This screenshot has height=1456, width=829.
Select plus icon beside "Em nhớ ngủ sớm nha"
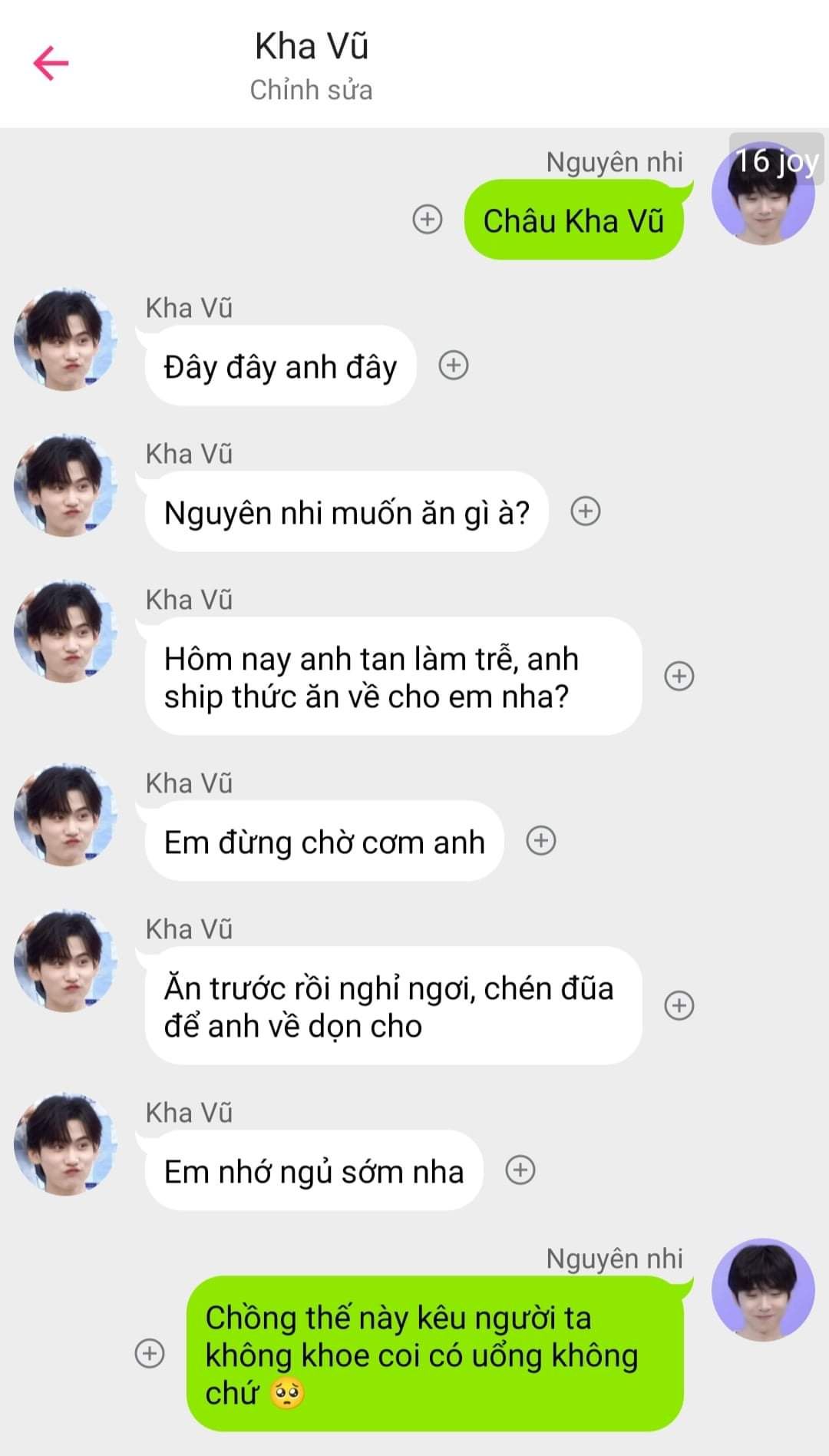point(520,1170)
